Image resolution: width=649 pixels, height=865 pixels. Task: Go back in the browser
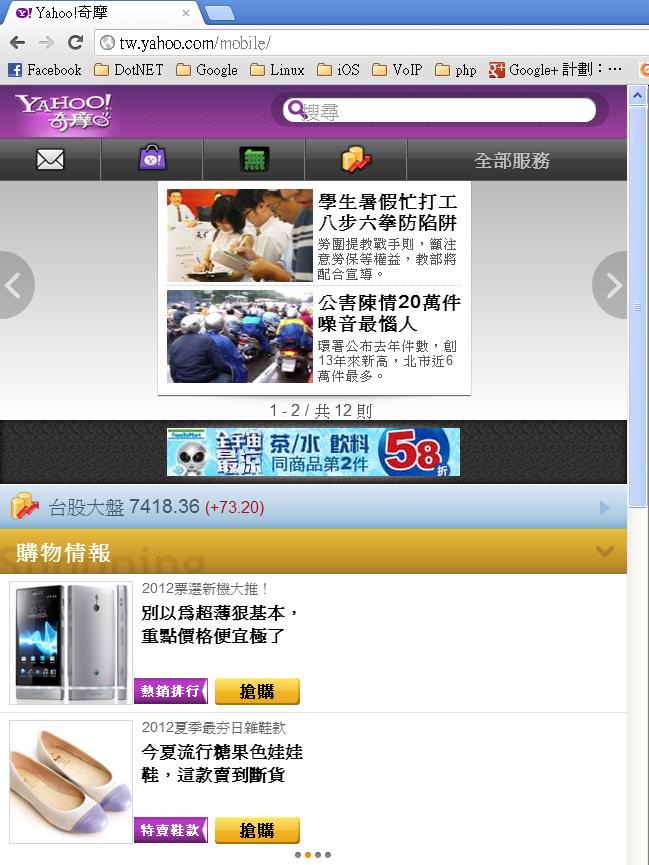click(17, 43)
